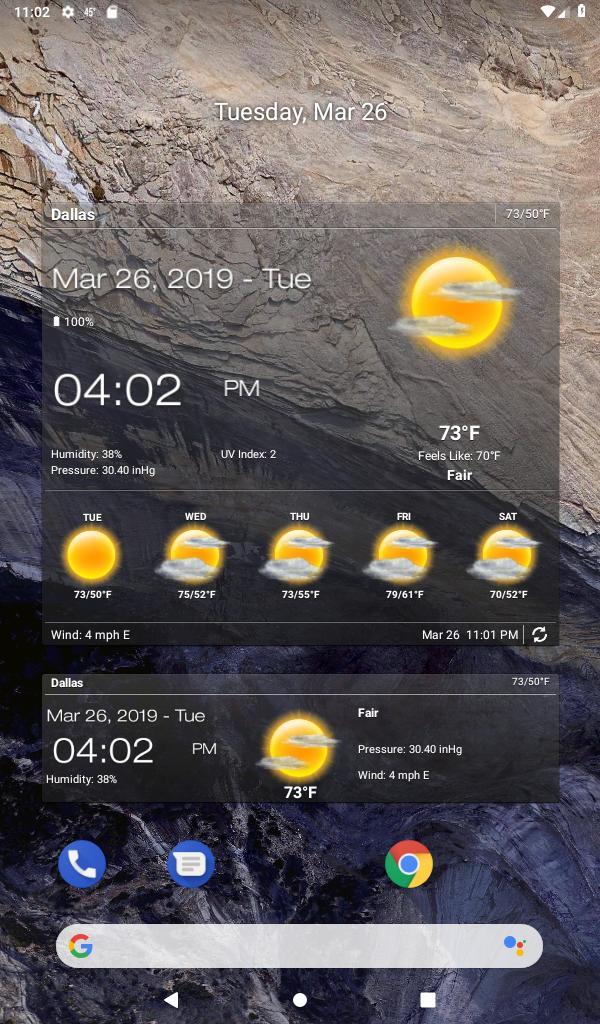This screenshot has height=1024, width=600.
Task: Refresh the large weather widget
Action: [x=540, y=635]
